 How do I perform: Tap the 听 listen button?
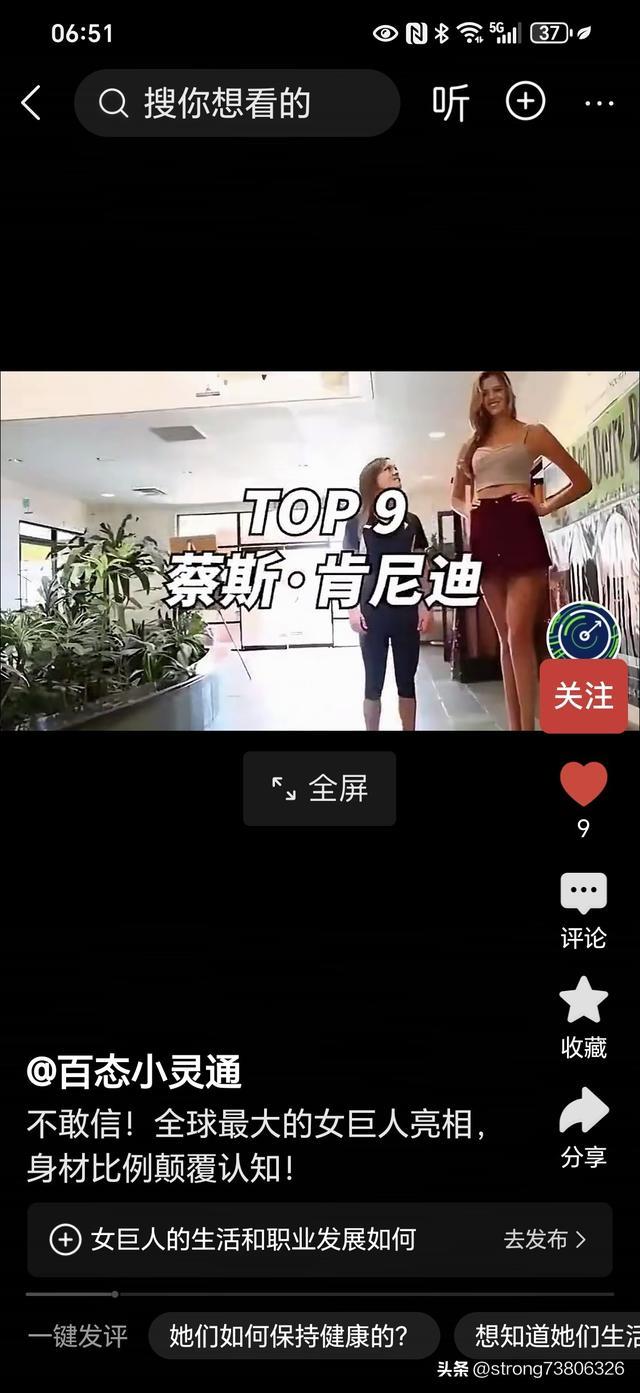tap(450, 103)
